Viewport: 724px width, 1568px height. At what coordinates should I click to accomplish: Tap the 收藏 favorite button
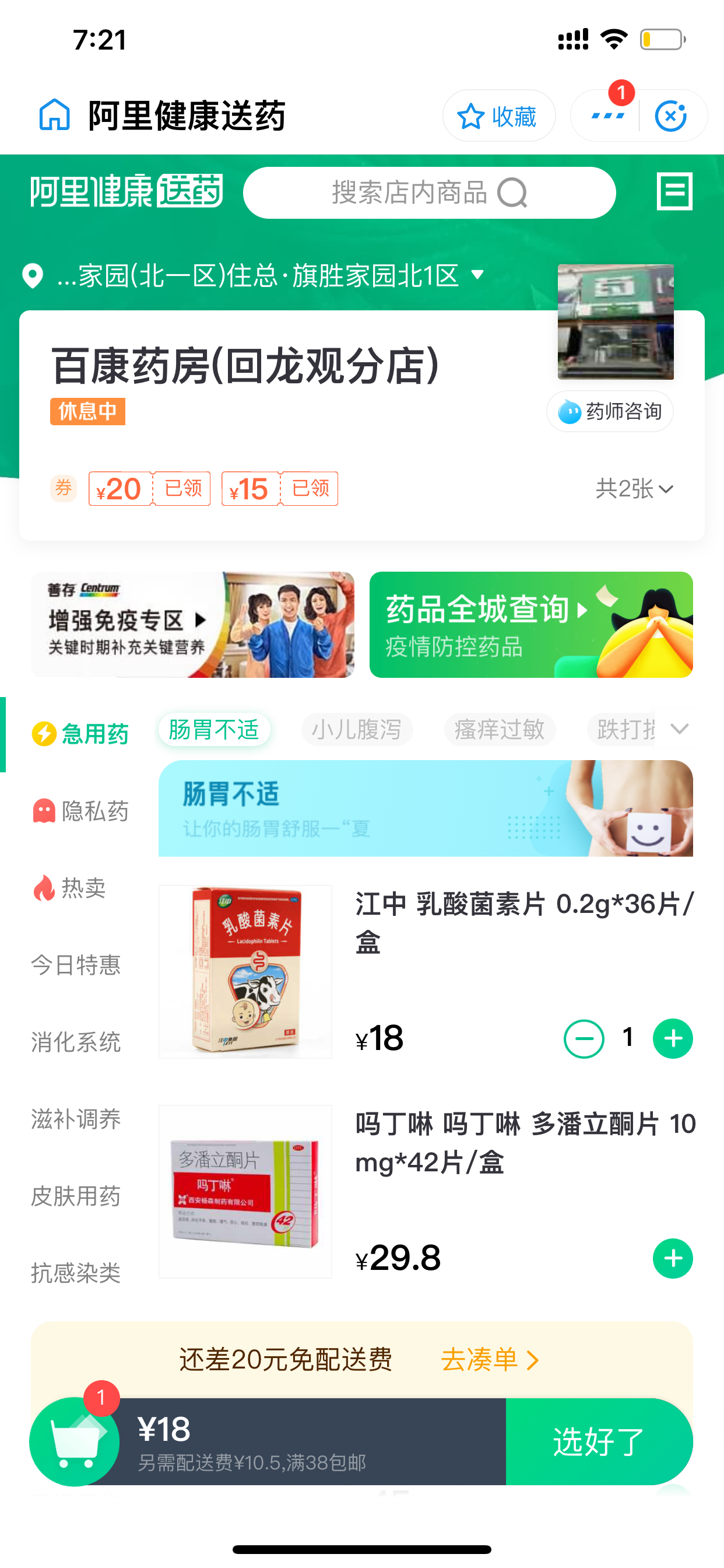point(498,116)
